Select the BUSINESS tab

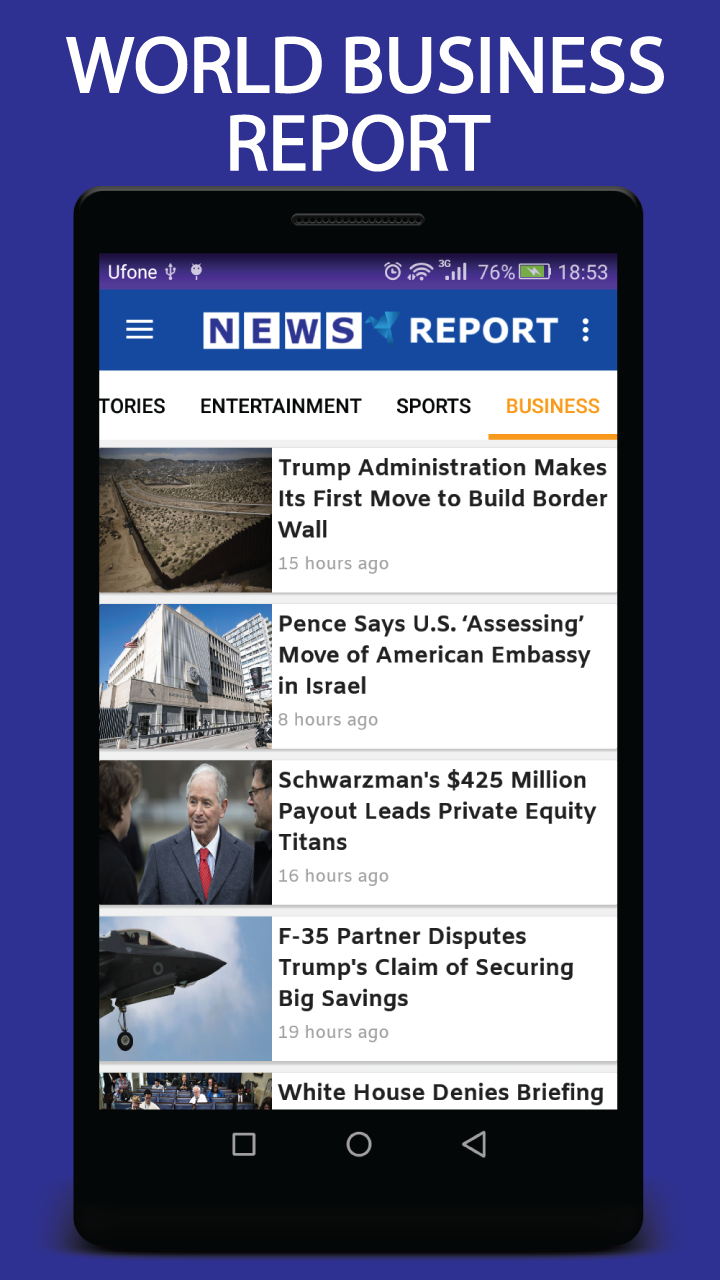552,406
